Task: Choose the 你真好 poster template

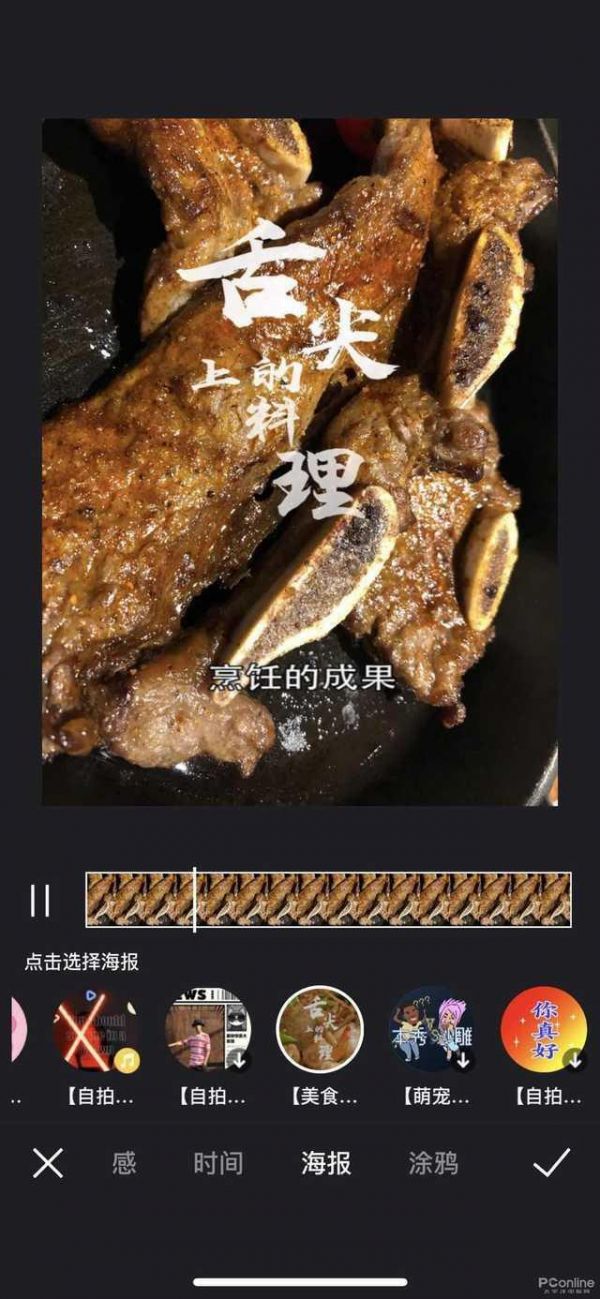Action: click(x=543, y=1030)
